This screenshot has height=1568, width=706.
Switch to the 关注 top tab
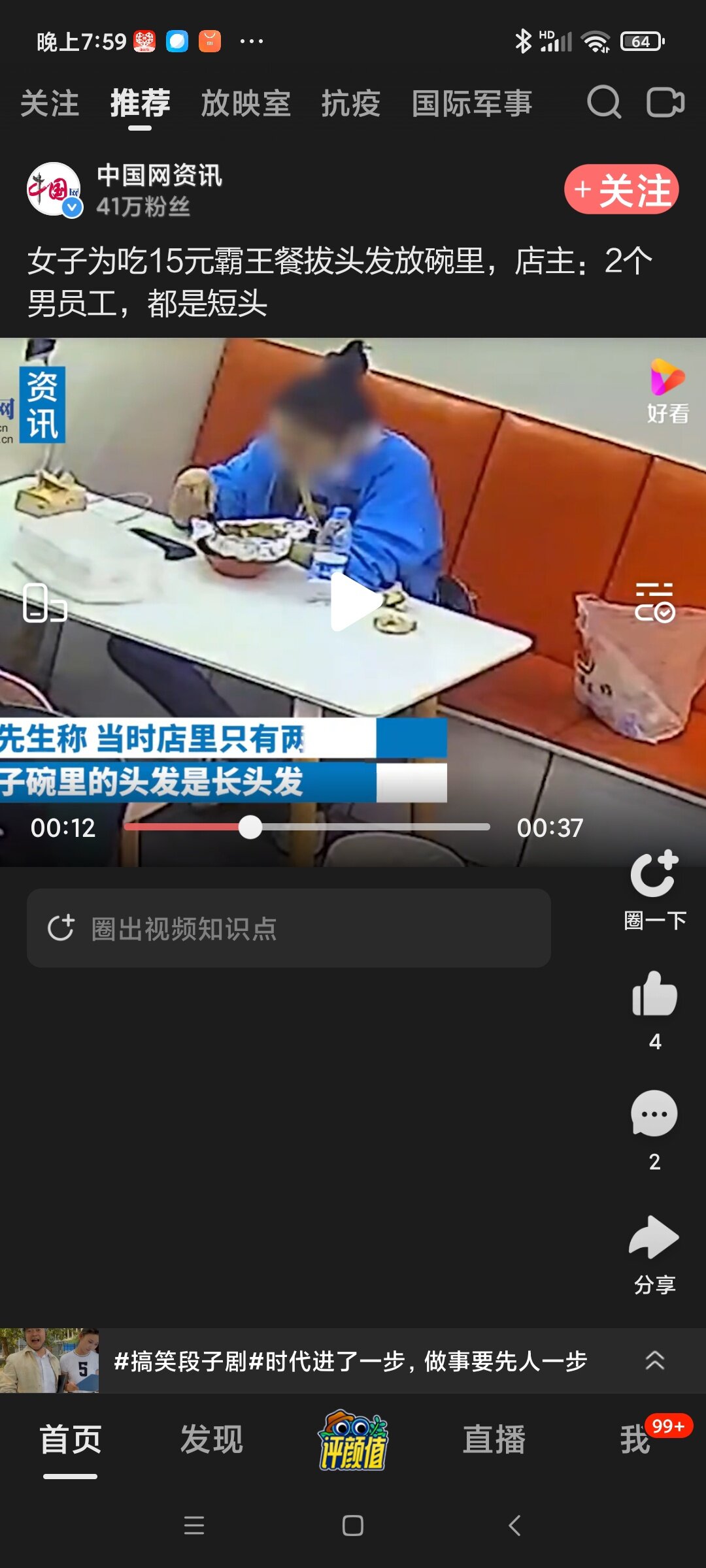tap(50, 104)
